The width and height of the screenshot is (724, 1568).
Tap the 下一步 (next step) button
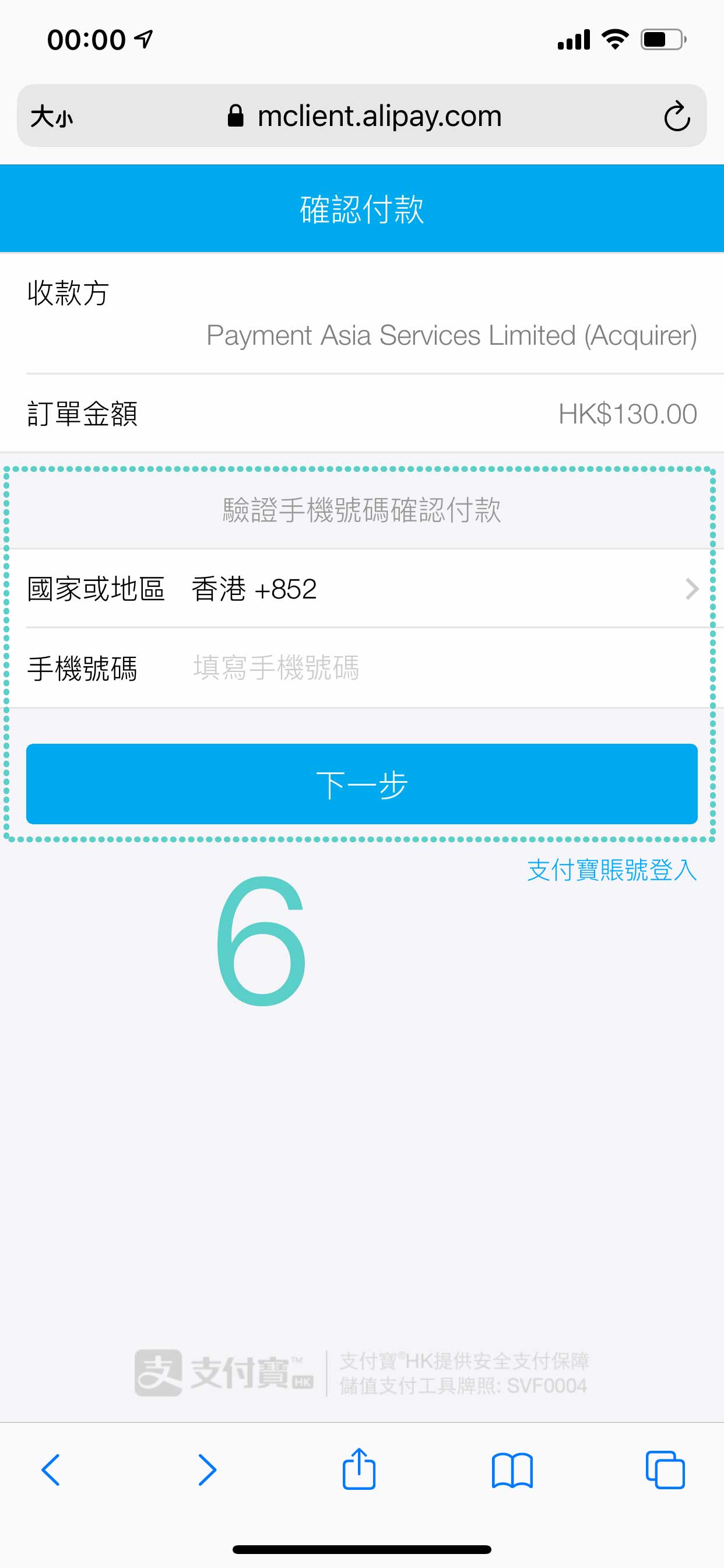point(361,784)
